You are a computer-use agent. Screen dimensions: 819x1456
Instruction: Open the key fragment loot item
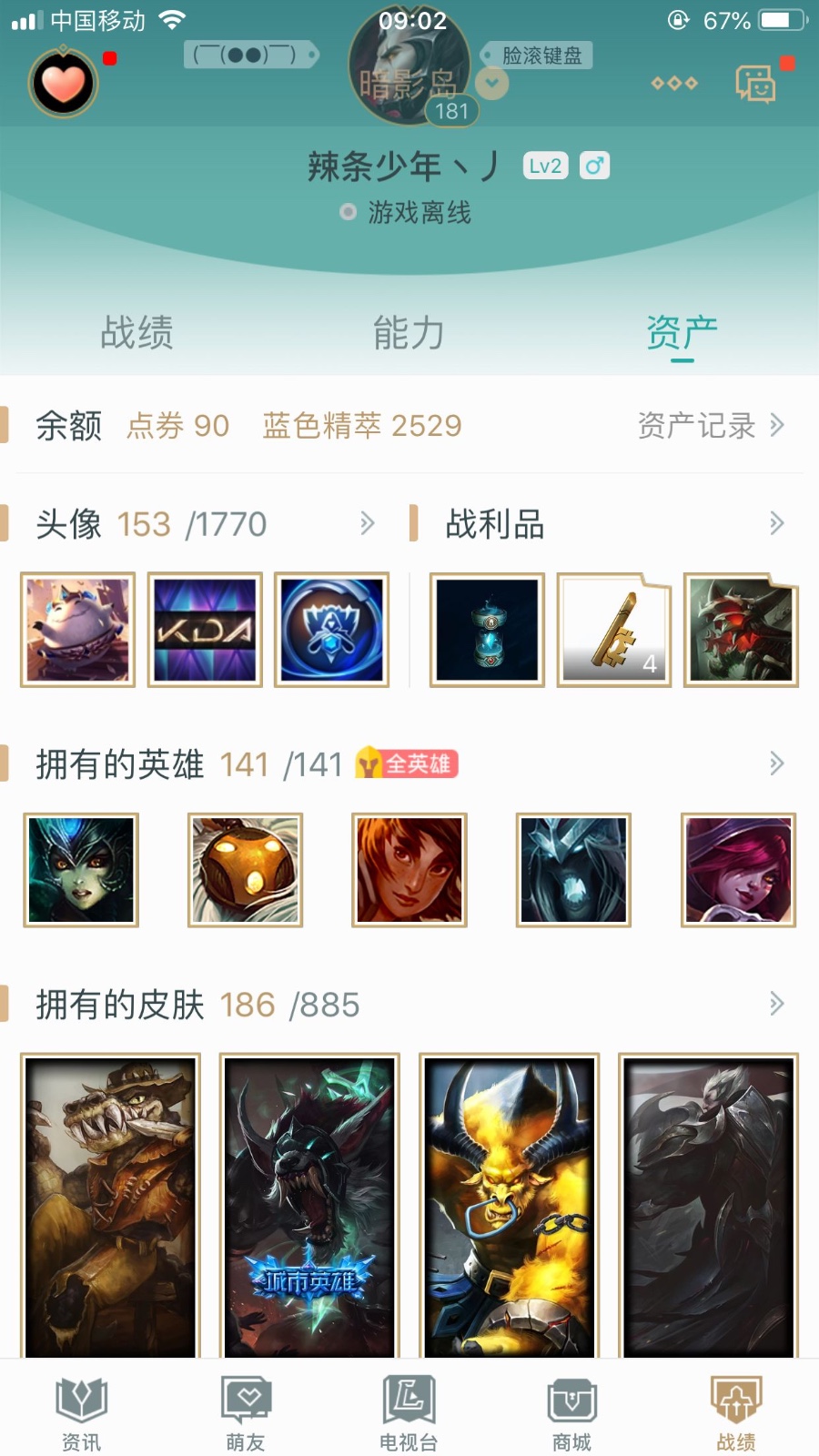[614, 630]
